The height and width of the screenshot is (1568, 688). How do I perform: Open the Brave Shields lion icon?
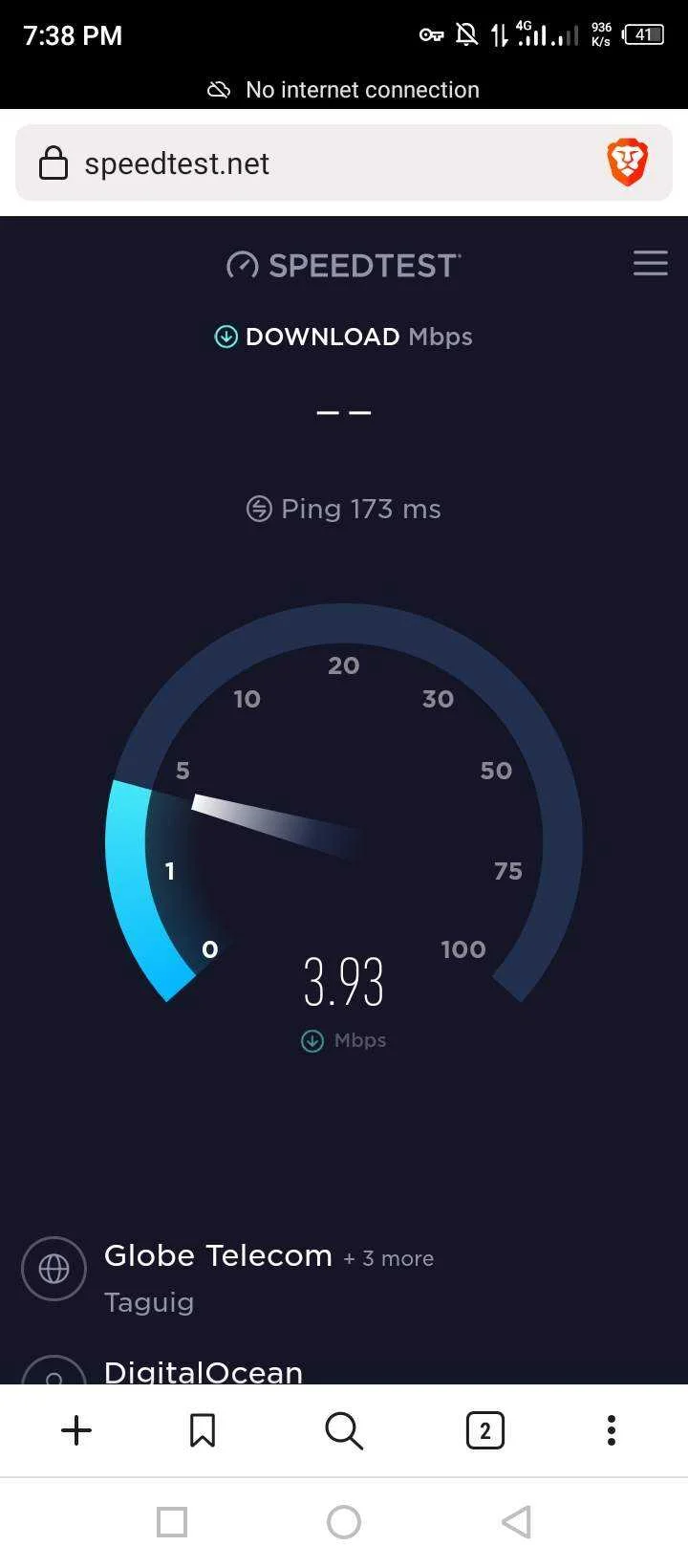(628, 163)
